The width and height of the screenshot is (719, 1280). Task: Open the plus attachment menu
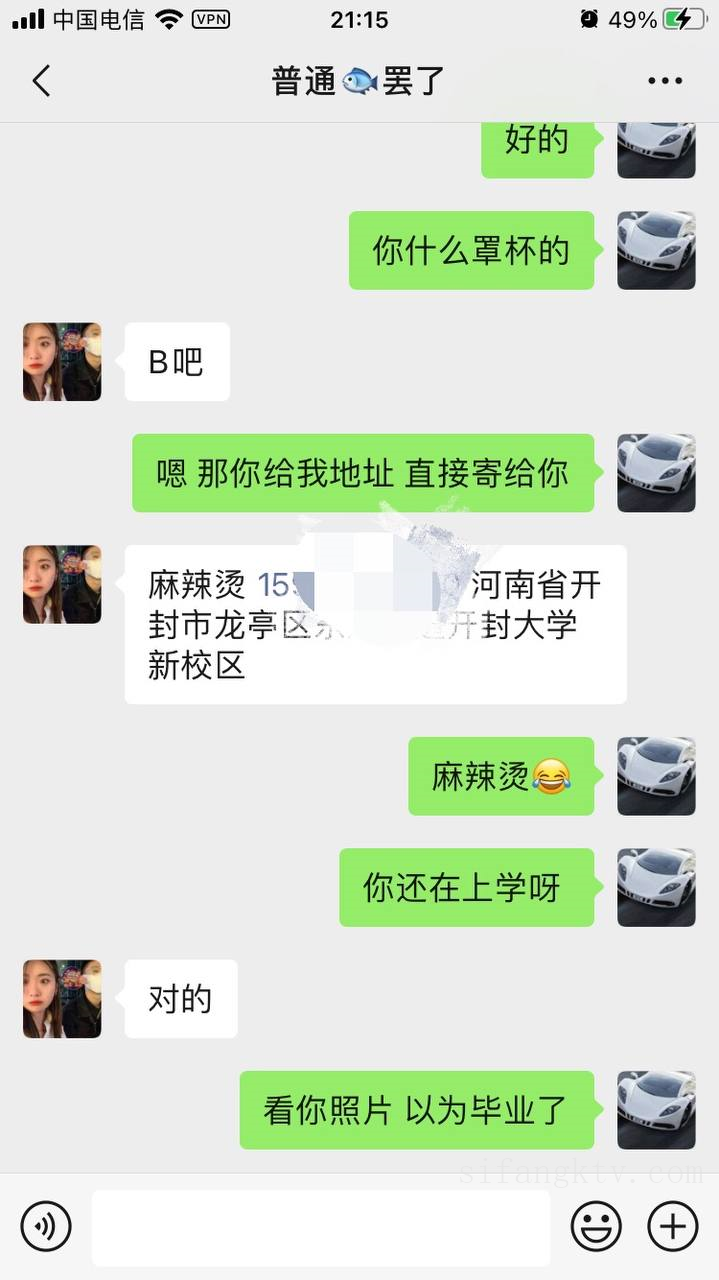click(672, 1226)
